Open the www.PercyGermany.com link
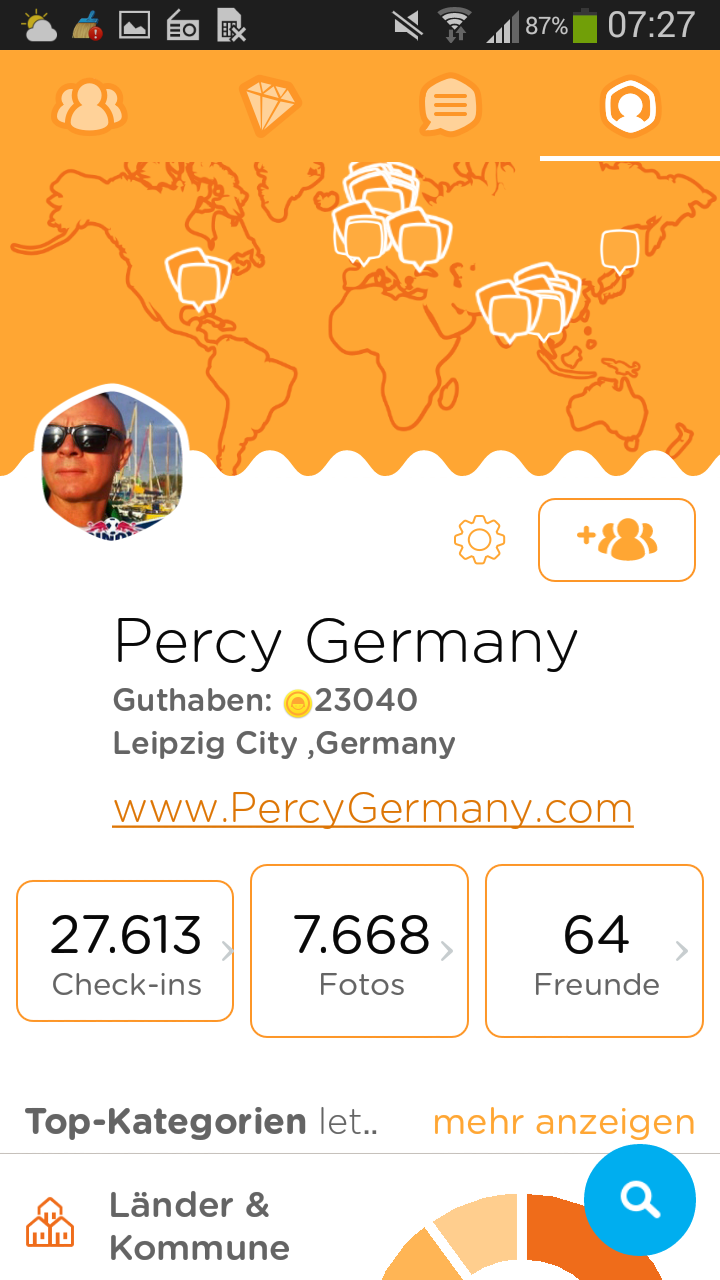This screenshot has width=720, height=1280. (x=372, y=808)
